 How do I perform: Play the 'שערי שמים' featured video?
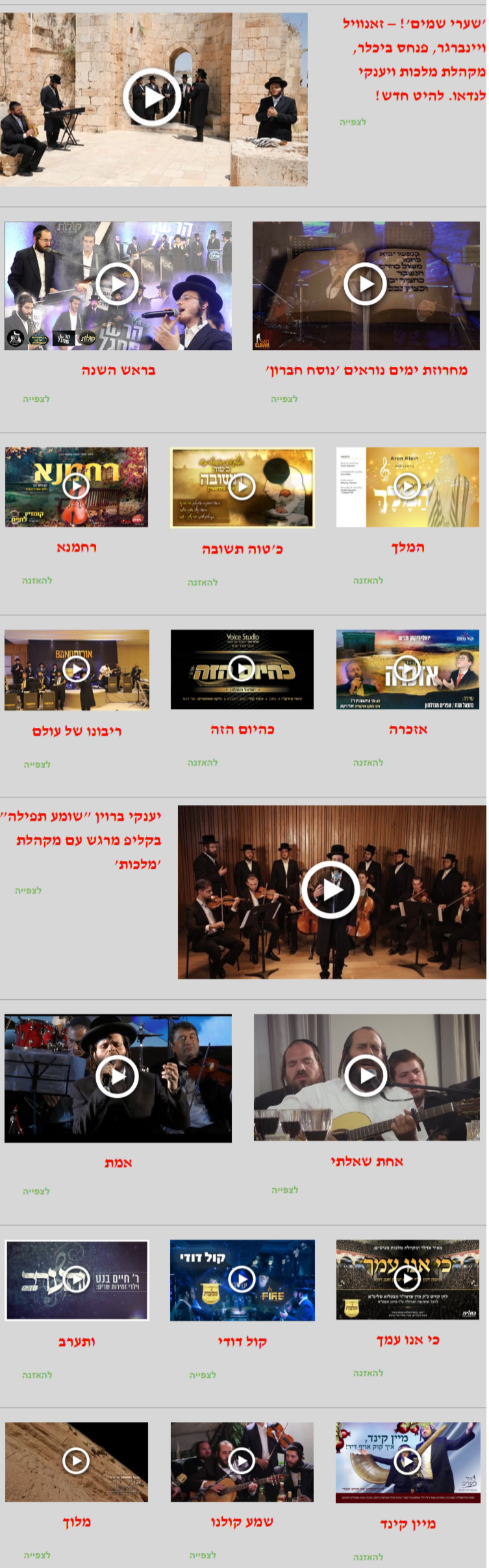[153, 97]
